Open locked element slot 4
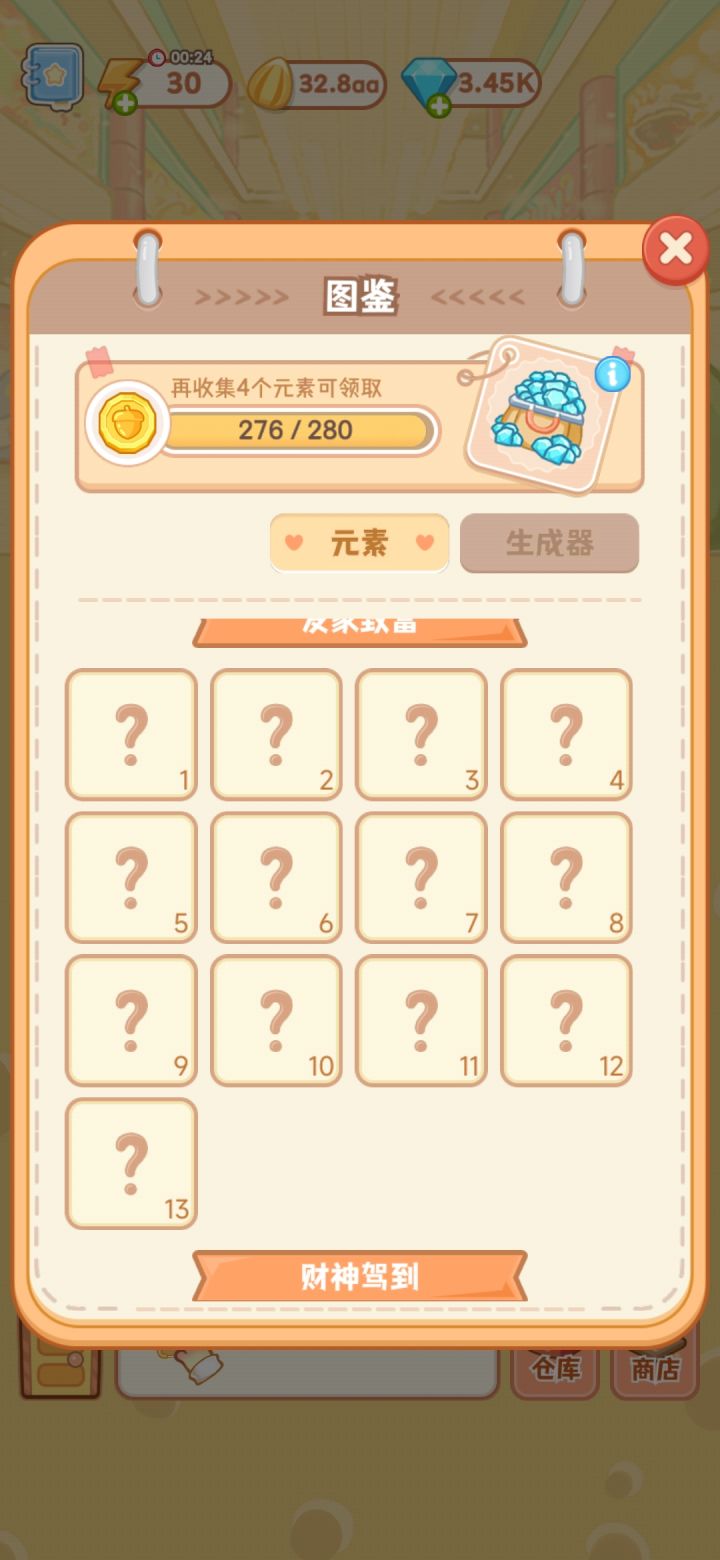This screenshot has height=1560, width=720. pyautogui.click(x=566, y=734)
